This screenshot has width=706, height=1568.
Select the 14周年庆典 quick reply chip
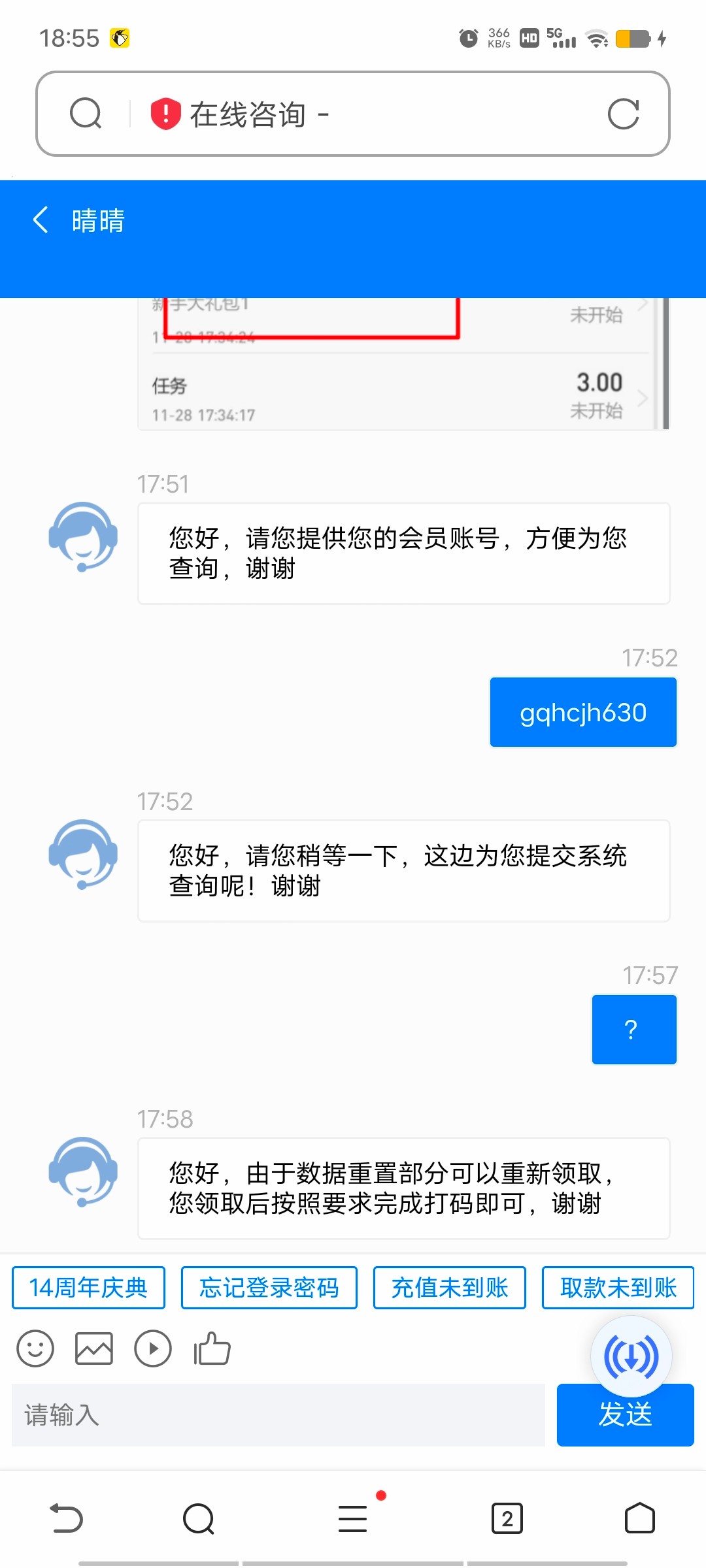tap(88, 1288)
